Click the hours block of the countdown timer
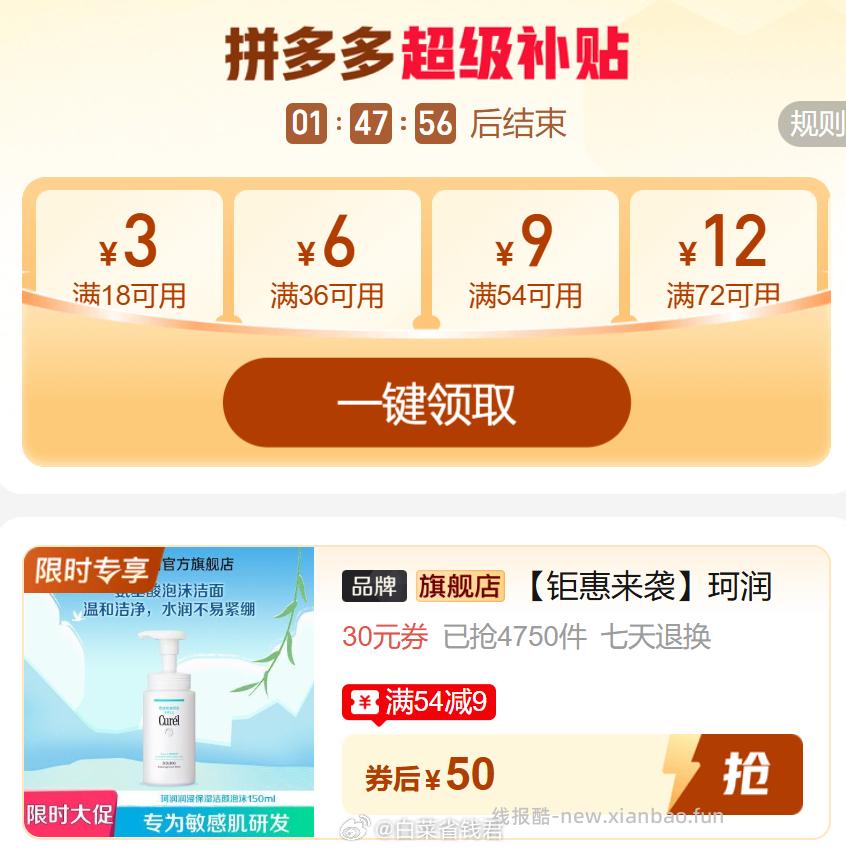 [306, 123]
